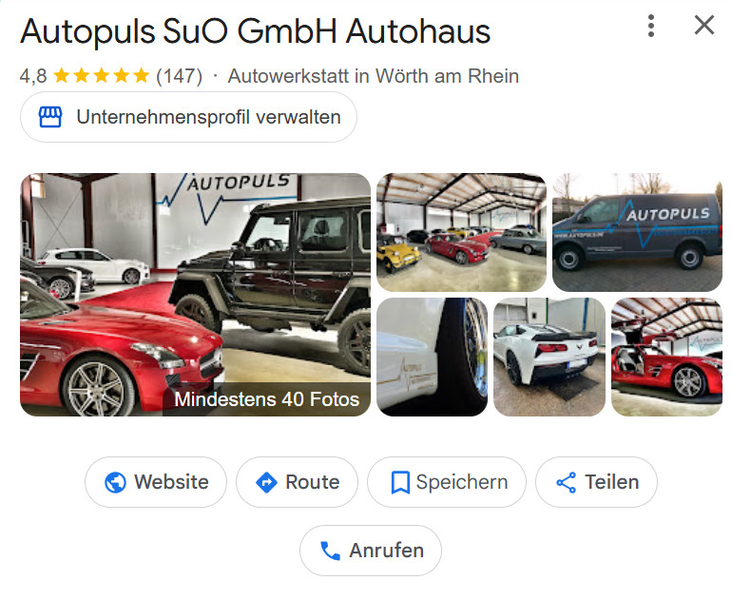This screenshot has height=600, width=732.
Task: Open the main photo with Mindestens 40 Fotos
Action: pyautogui.click(x=195, y=294)
